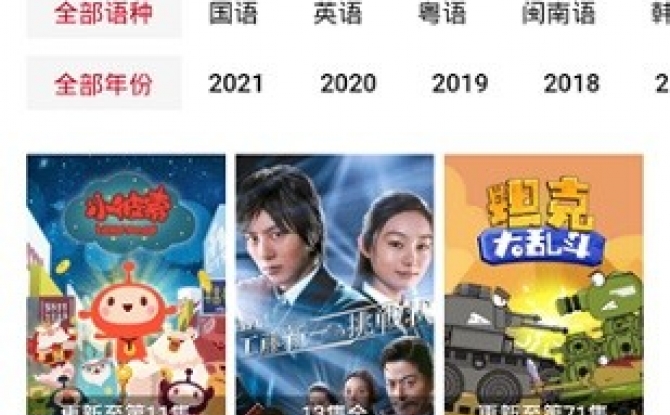Image resolution: width=670 pixels, height=415 pixels.
Task: Filter by 闽南语 language
Action: click(x=558, y=14)
